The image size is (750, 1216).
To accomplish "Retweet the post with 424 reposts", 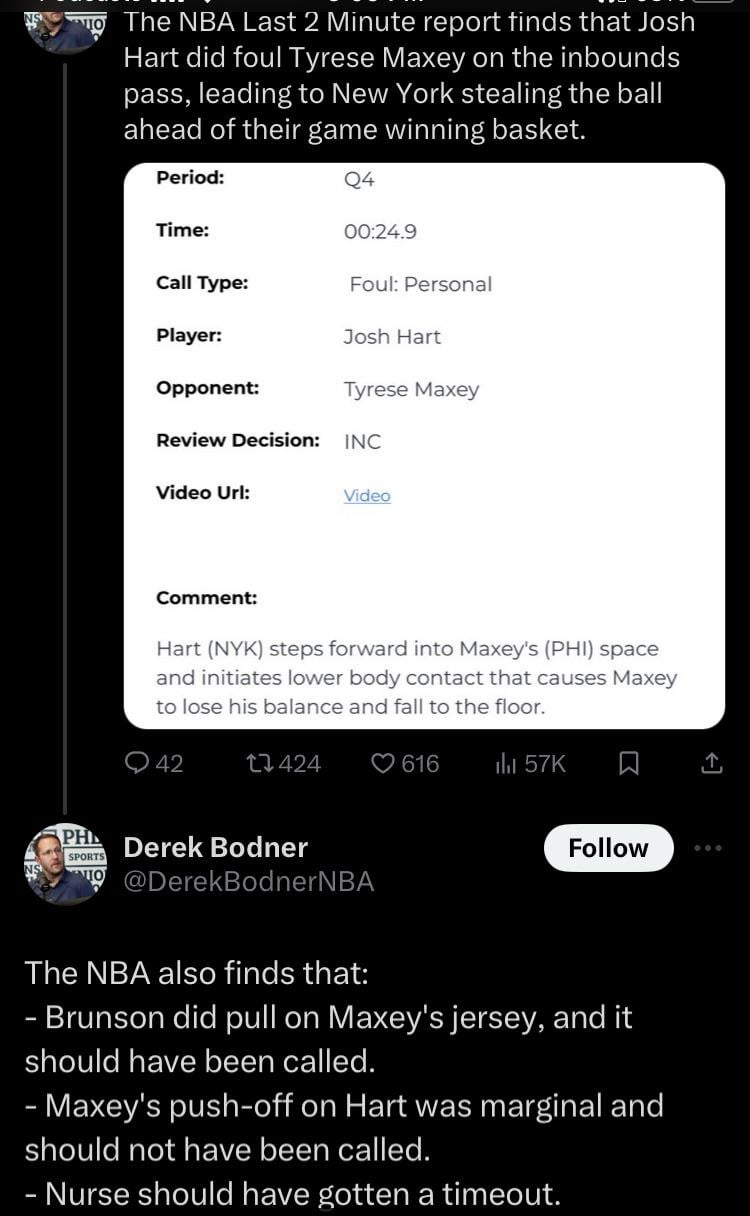I will (283, 764).
